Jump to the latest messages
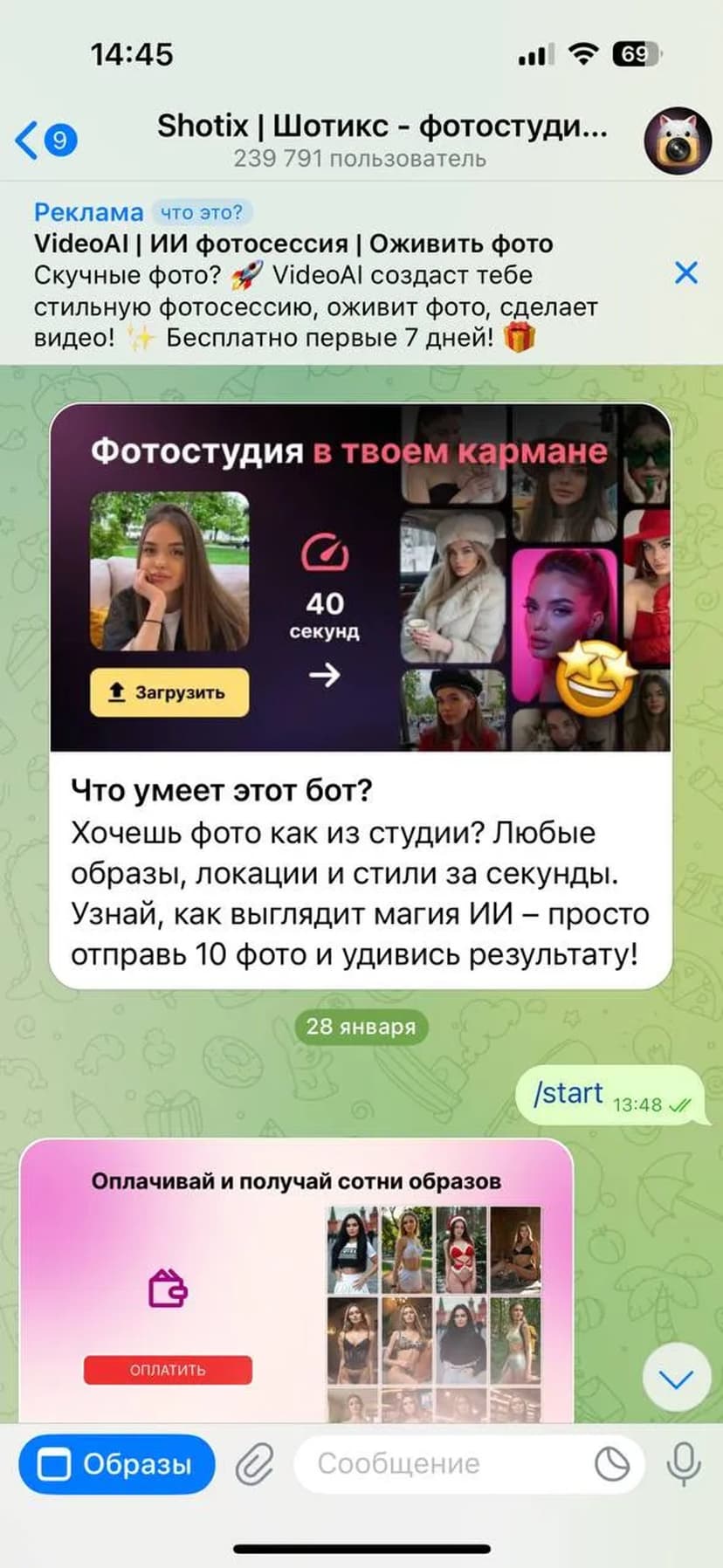The width and height of the screenshot is (723, 1568). point(676,1379)
